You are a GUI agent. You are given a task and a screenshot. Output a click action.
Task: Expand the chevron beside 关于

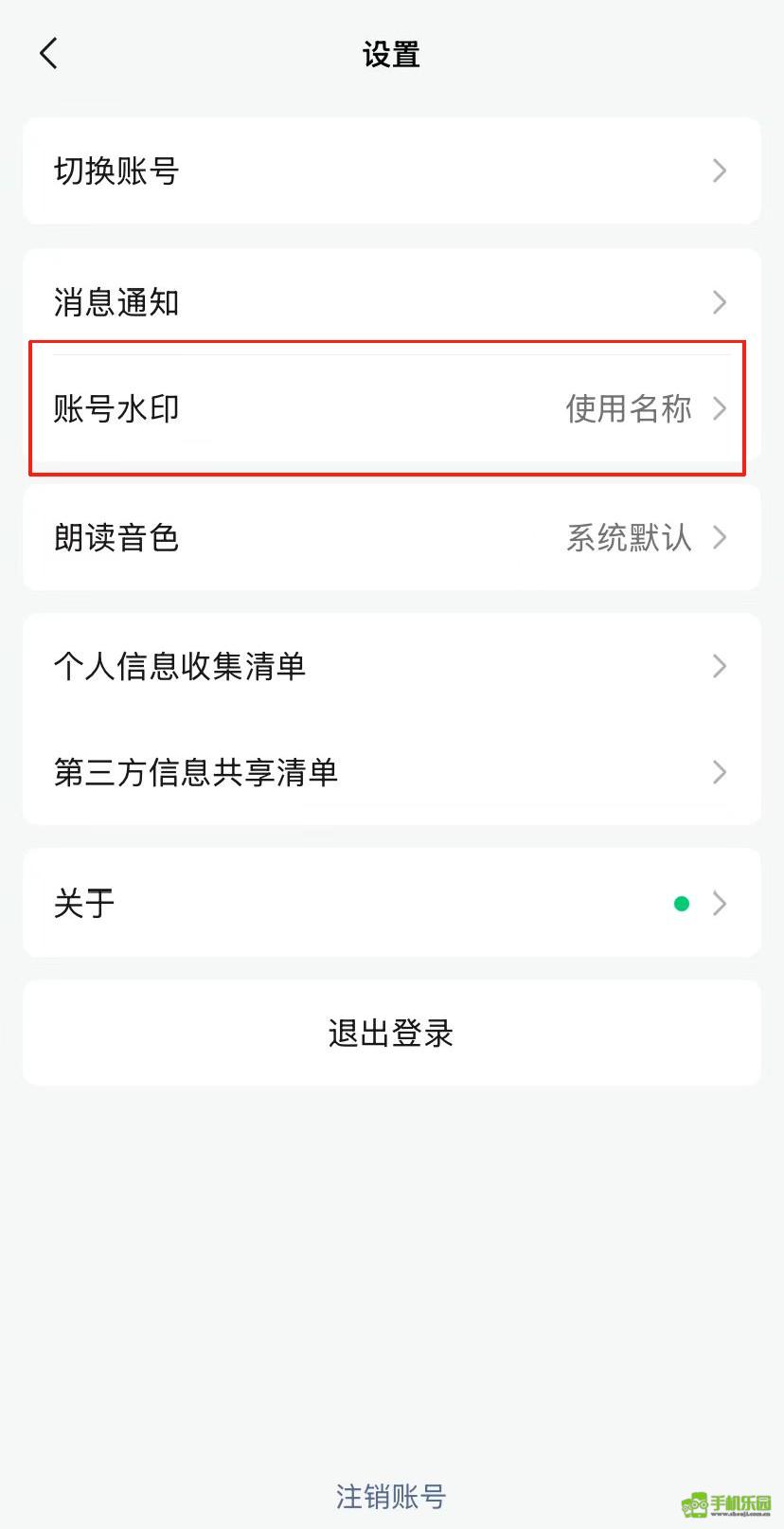tap(720, 904)
